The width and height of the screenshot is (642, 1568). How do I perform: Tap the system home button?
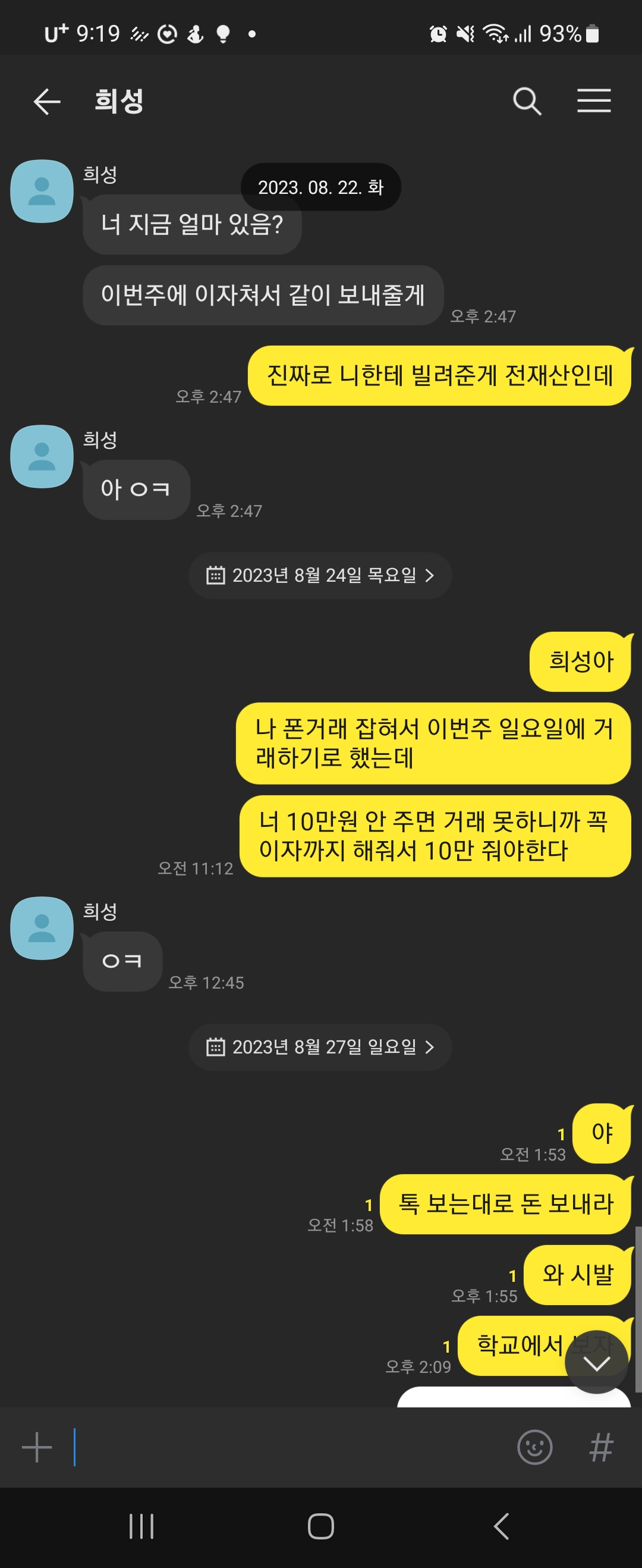(x=320, y=1526)
